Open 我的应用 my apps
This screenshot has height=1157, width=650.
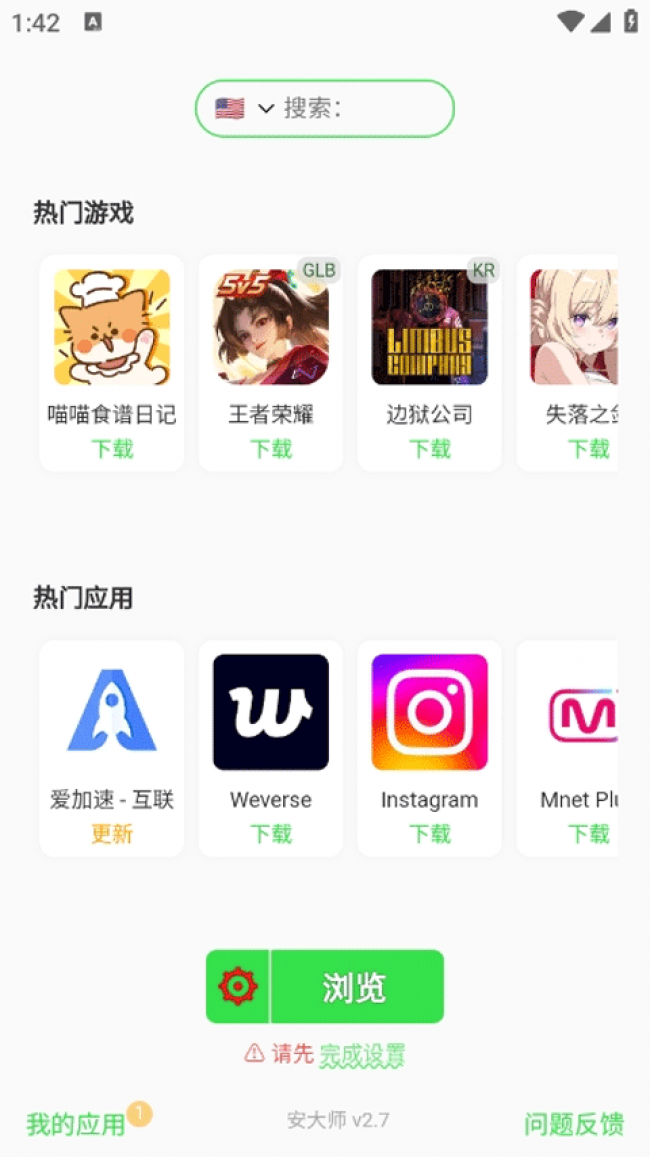click(76, 1124)
